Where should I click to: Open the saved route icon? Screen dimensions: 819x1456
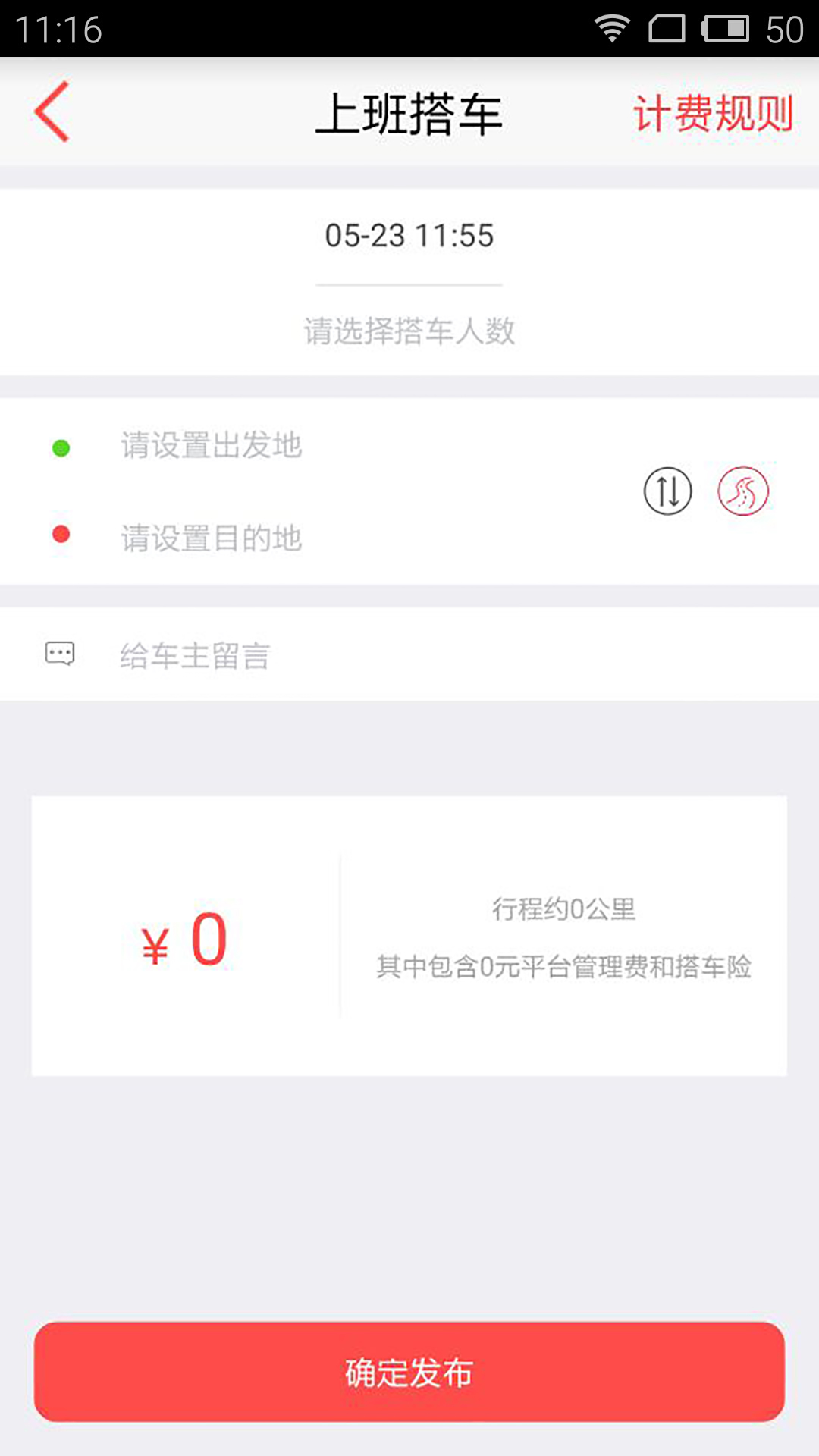click(743, 491)
